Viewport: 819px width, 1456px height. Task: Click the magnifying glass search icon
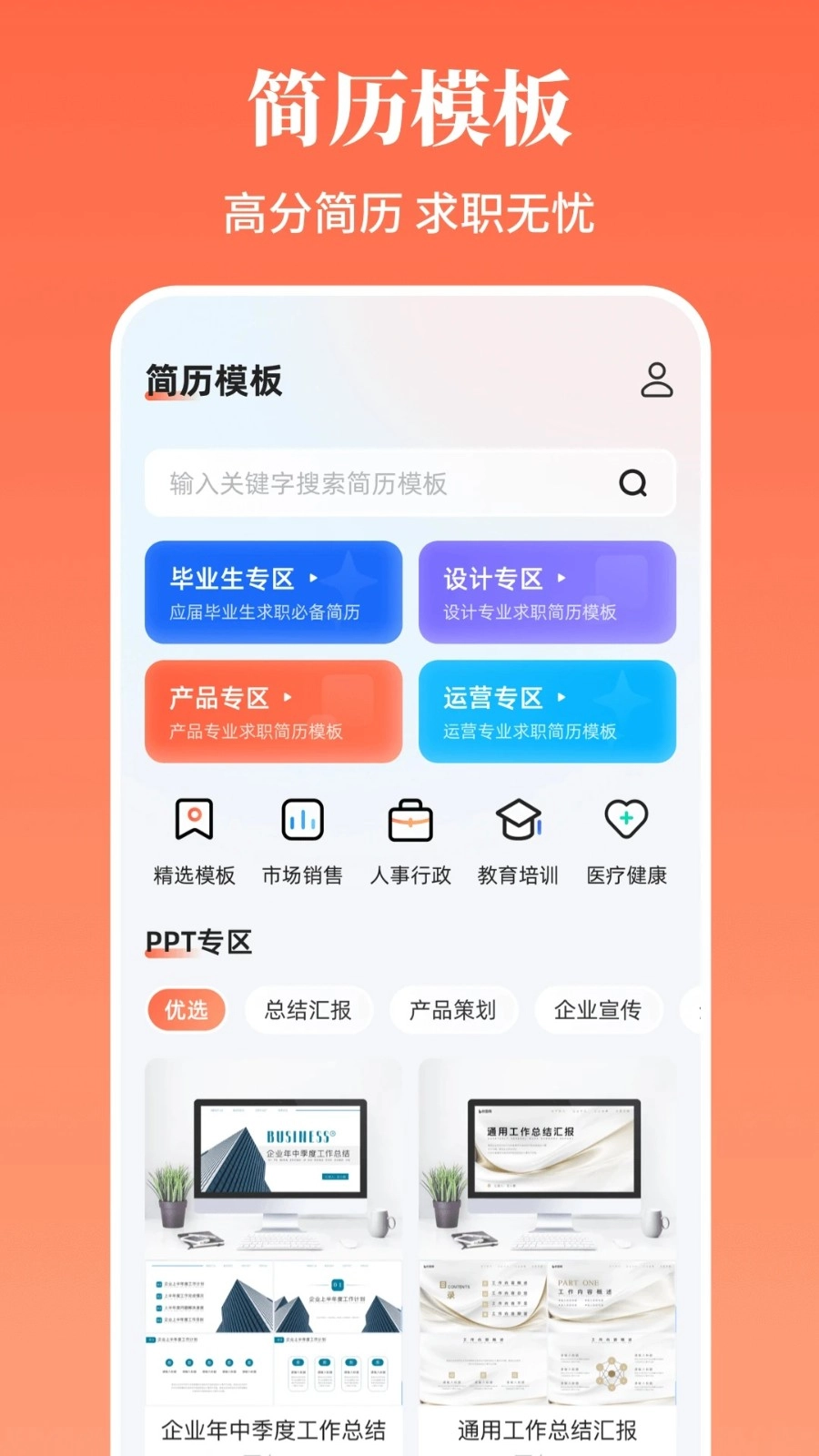point(632,484)
